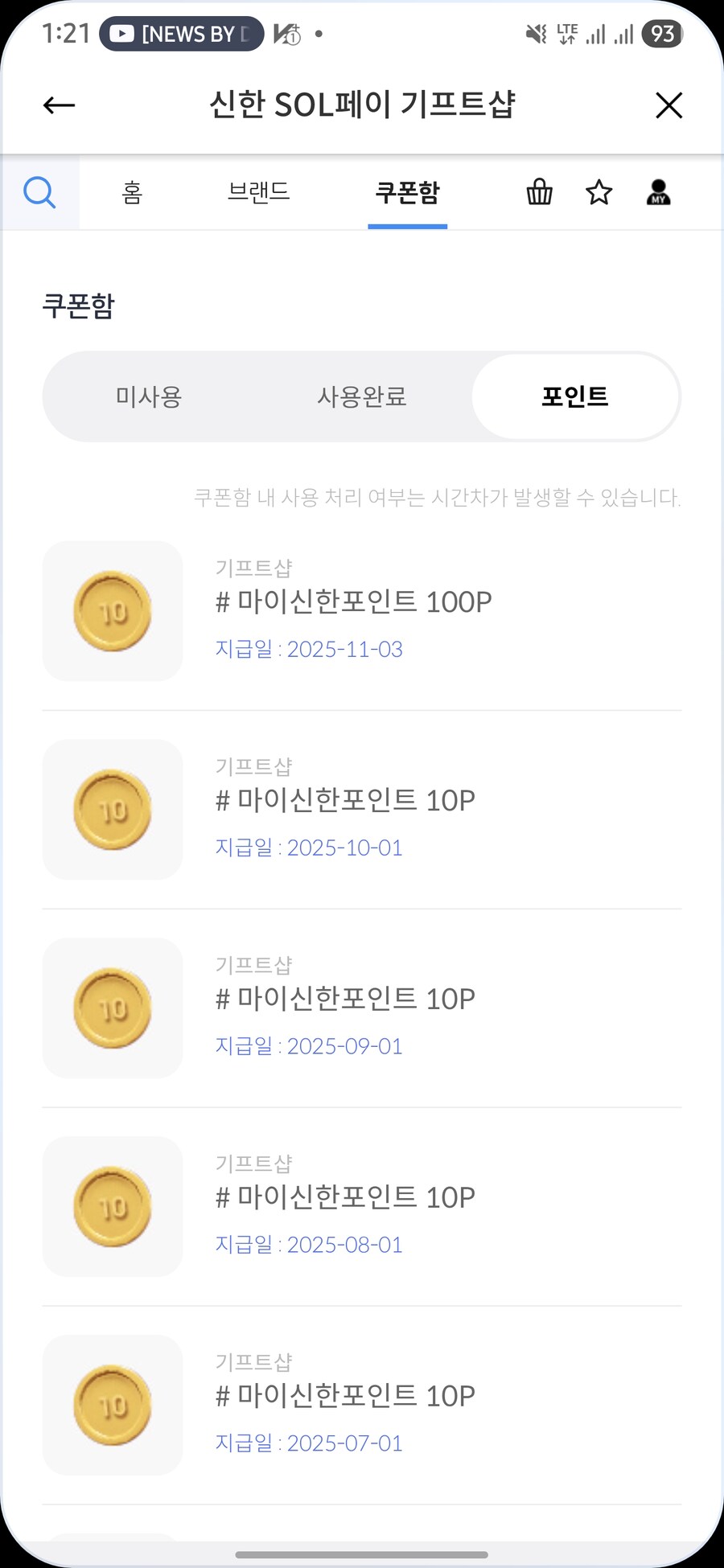Select the 미사용 filter option
The width and height of the screenshot is (724, 1568).
click(x=149, y=396)
